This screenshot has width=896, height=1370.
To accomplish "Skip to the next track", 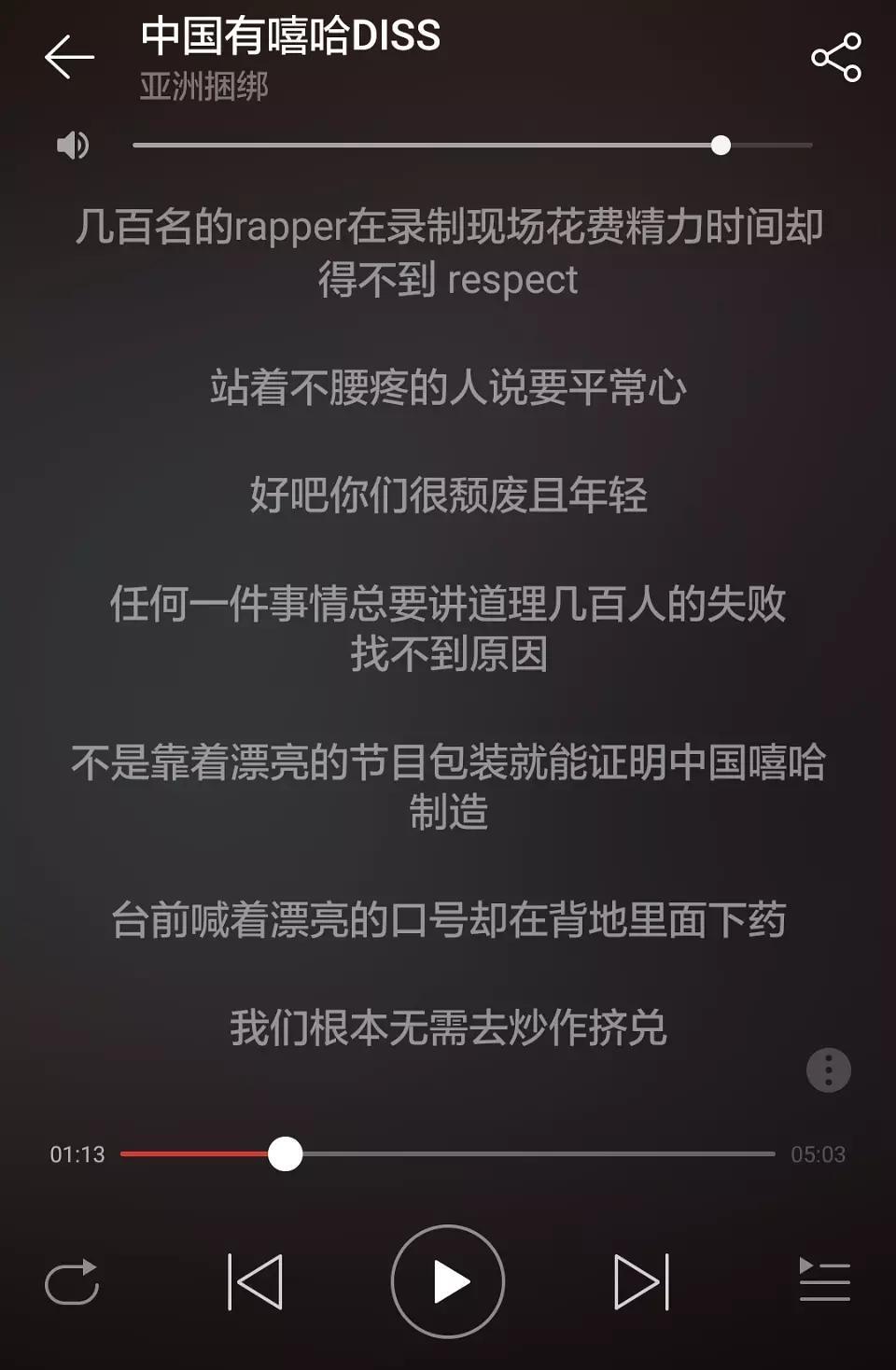I will [641, 1281].
